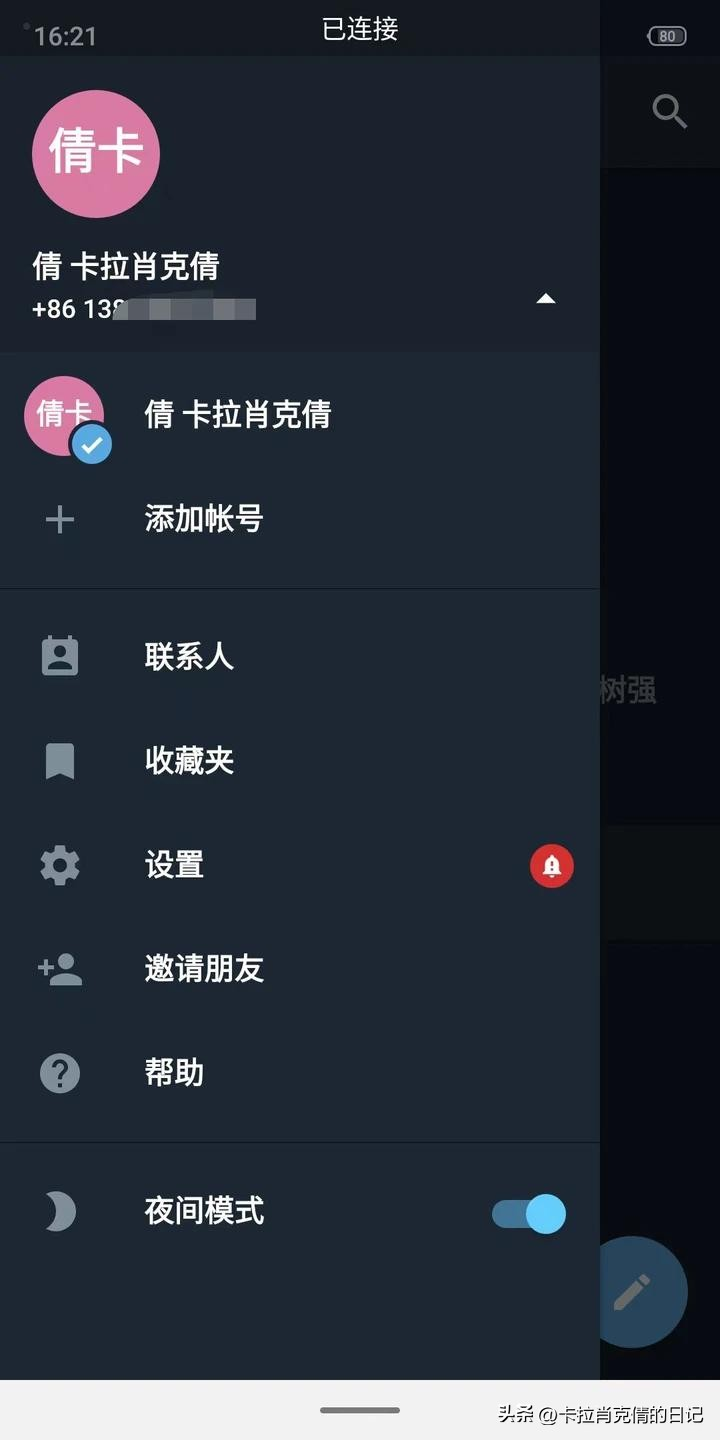Click the red notification badge beside 设置
The height and width of the screenshot is (1440, 720).
click(551, 866)
